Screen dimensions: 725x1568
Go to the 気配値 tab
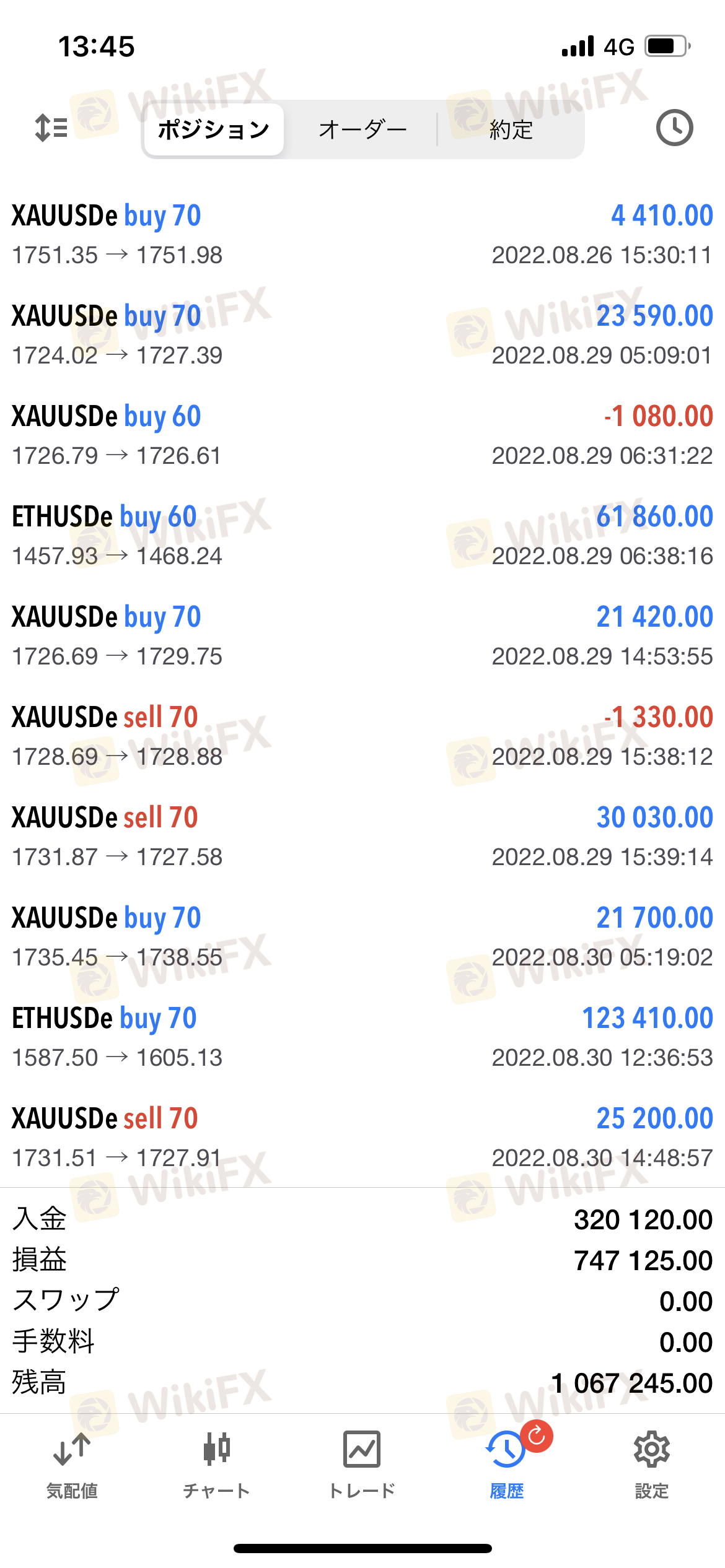(x=72, y=1464)
